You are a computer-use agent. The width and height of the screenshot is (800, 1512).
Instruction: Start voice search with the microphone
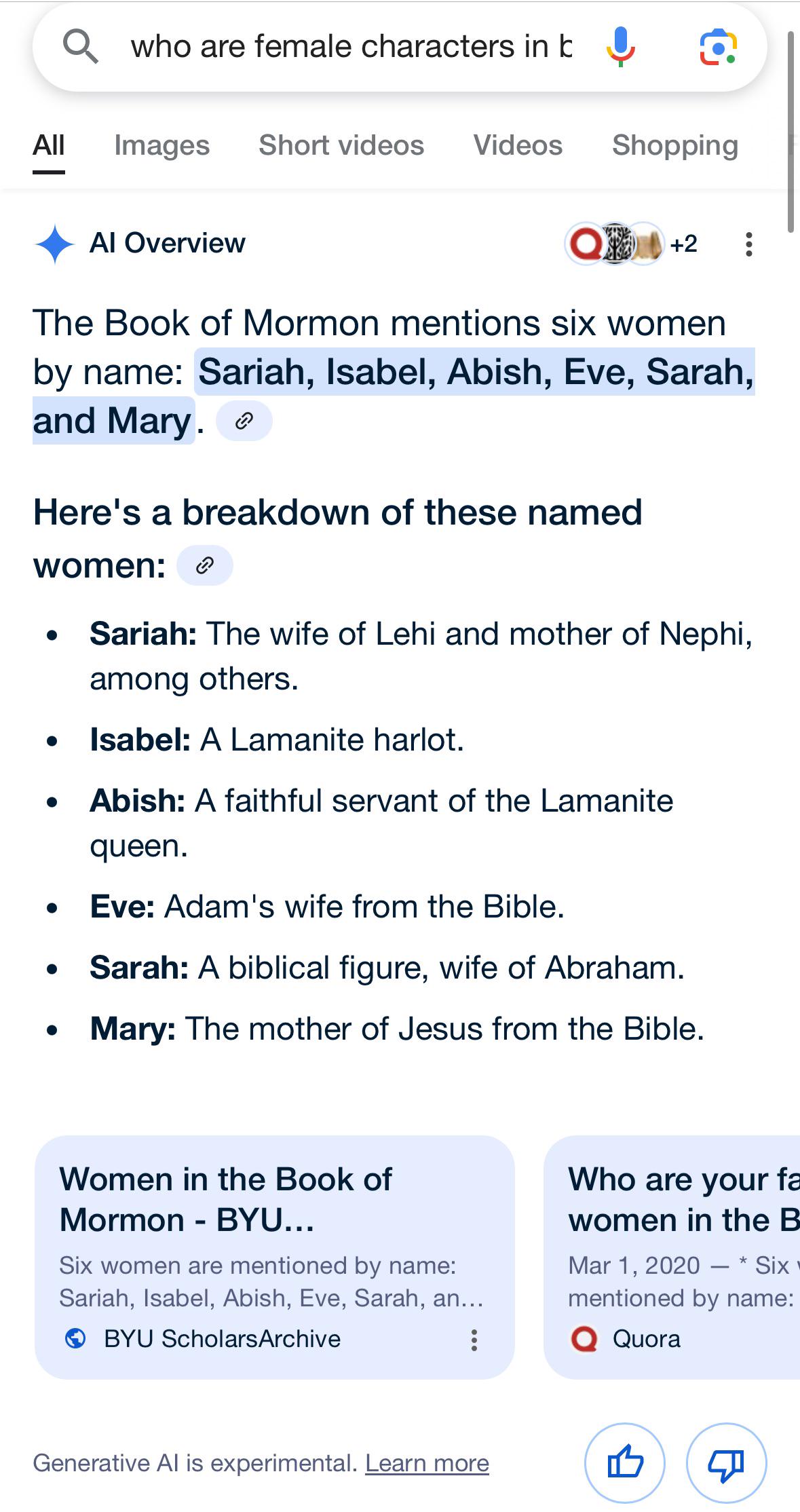(x=620, y=47)
